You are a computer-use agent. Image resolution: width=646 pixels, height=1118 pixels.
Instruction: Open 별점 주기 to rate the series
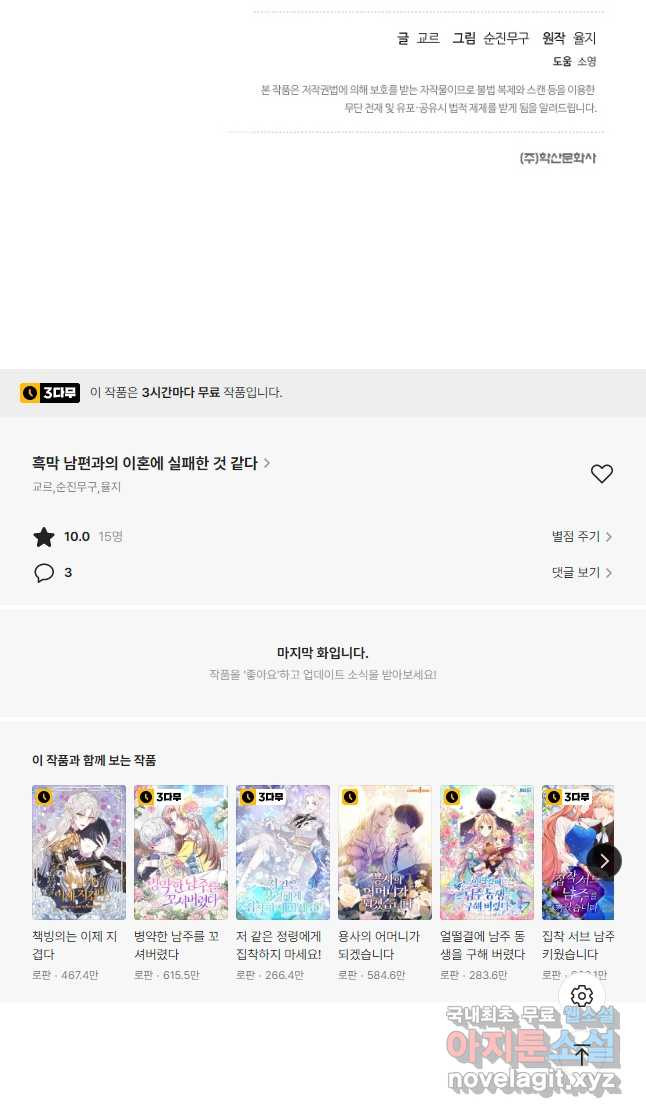[x=581, y=537]
